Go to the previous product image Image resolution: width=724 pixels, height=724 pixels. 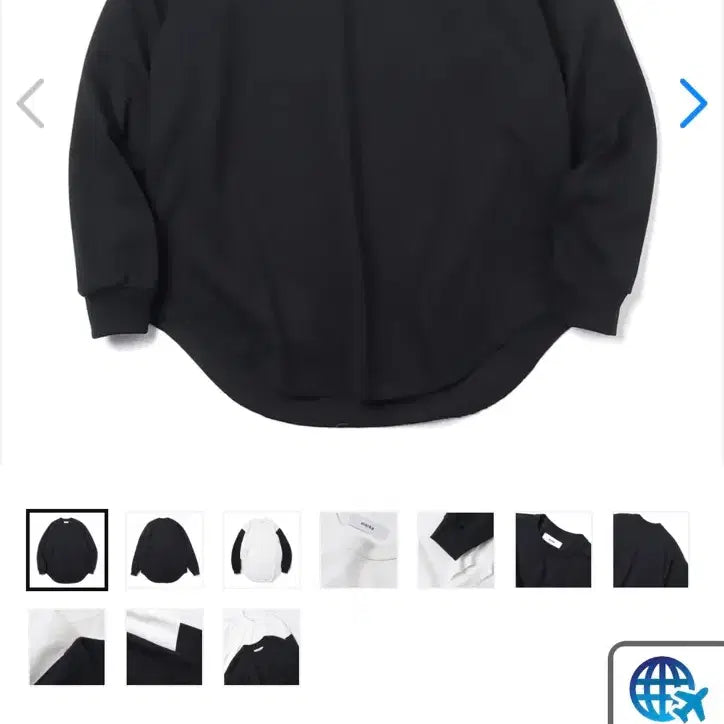click(31, 104)
